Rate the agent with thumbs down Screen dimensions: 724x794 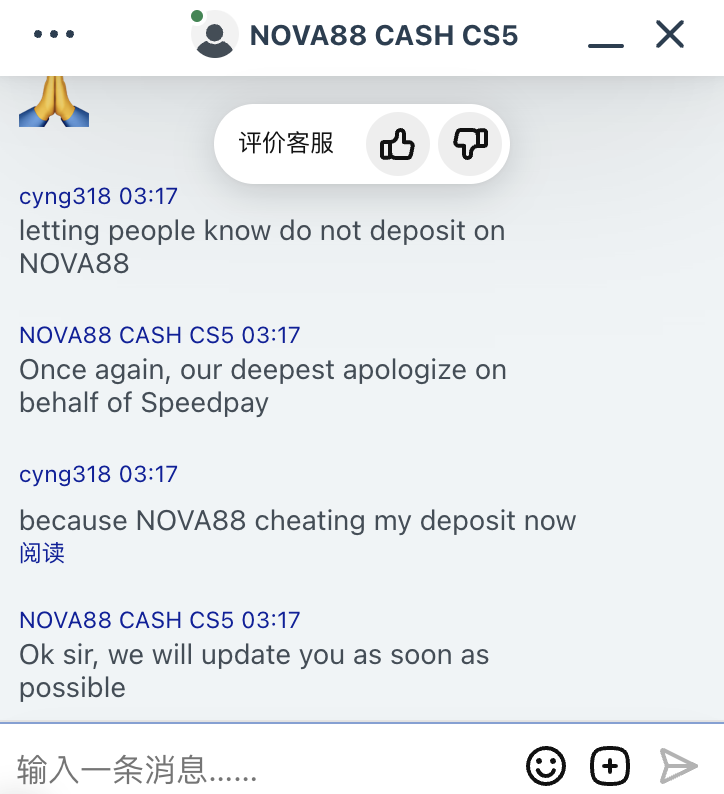pyautogui.click(x=470, y=144)
